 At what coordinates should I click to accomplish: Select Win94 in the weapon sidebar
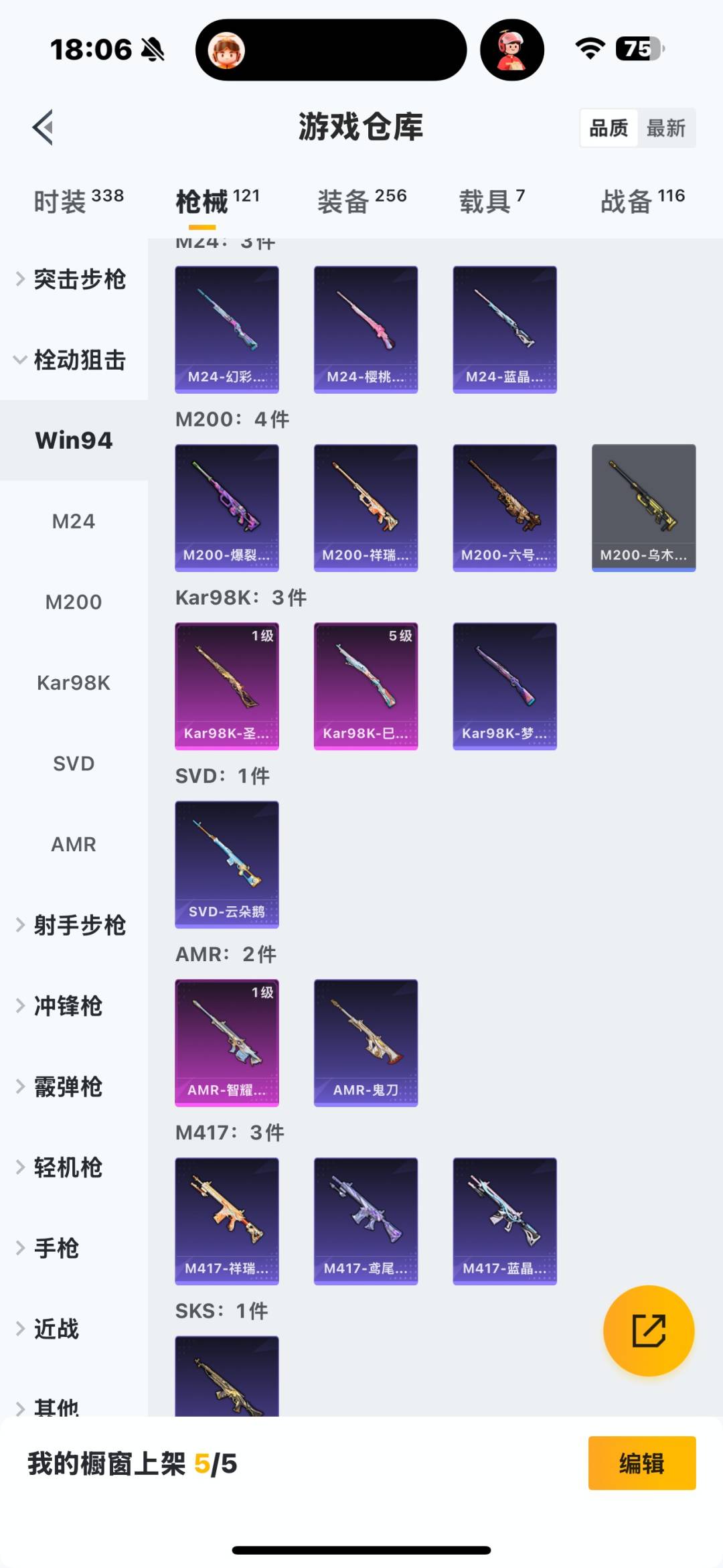coord(74,440)
